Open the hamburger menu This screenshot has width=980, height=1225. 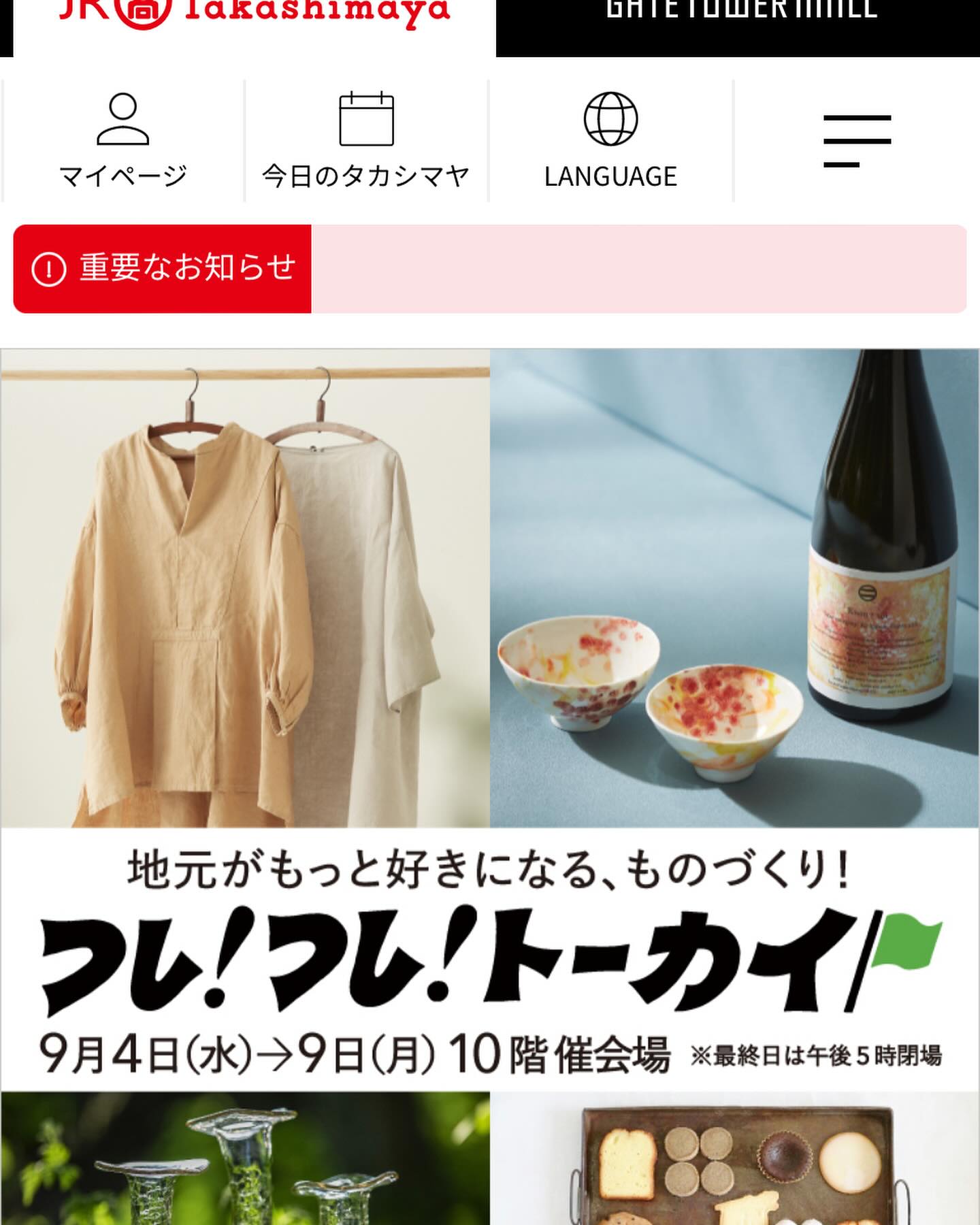point(857,141)
